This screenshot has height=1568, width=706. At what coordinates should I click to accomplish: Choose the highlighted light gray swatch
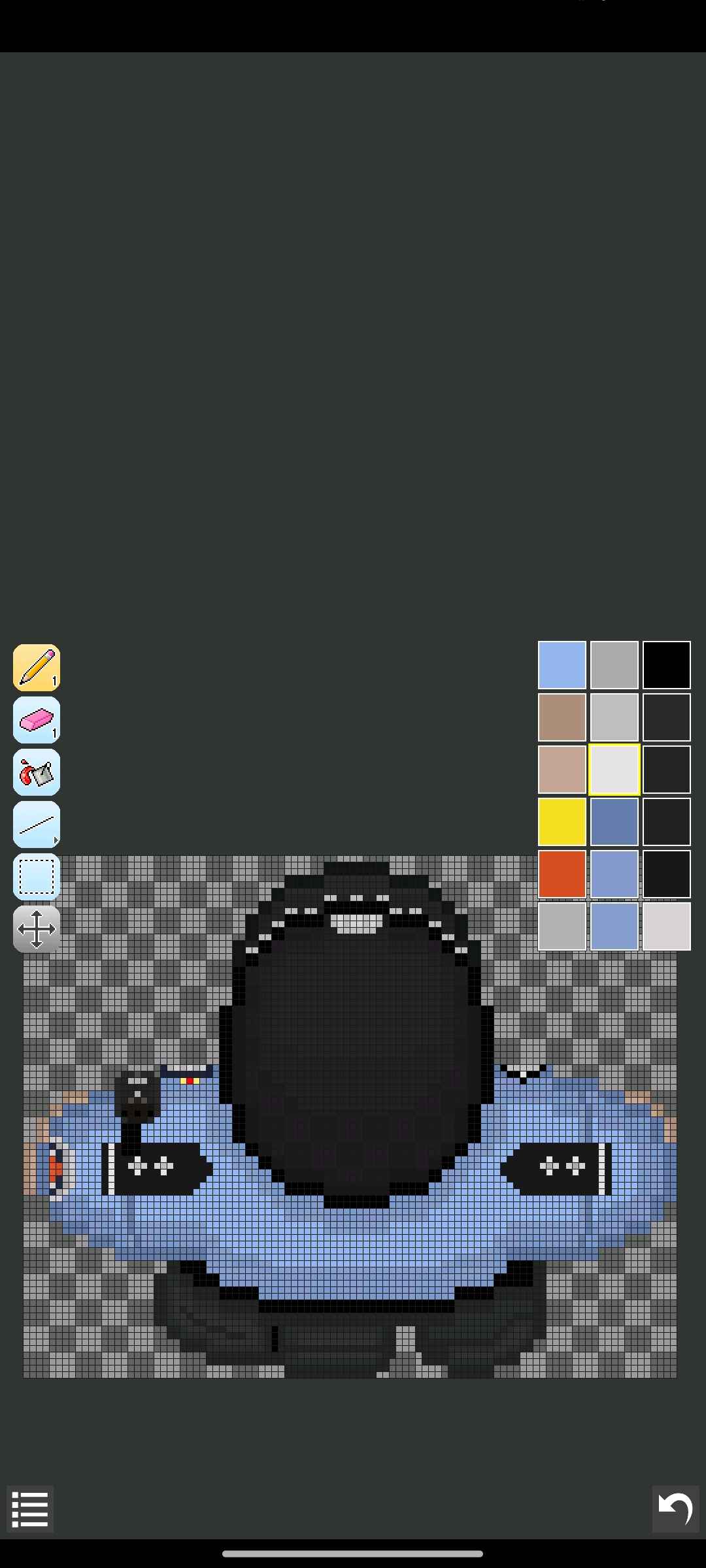tap(614, 770)
